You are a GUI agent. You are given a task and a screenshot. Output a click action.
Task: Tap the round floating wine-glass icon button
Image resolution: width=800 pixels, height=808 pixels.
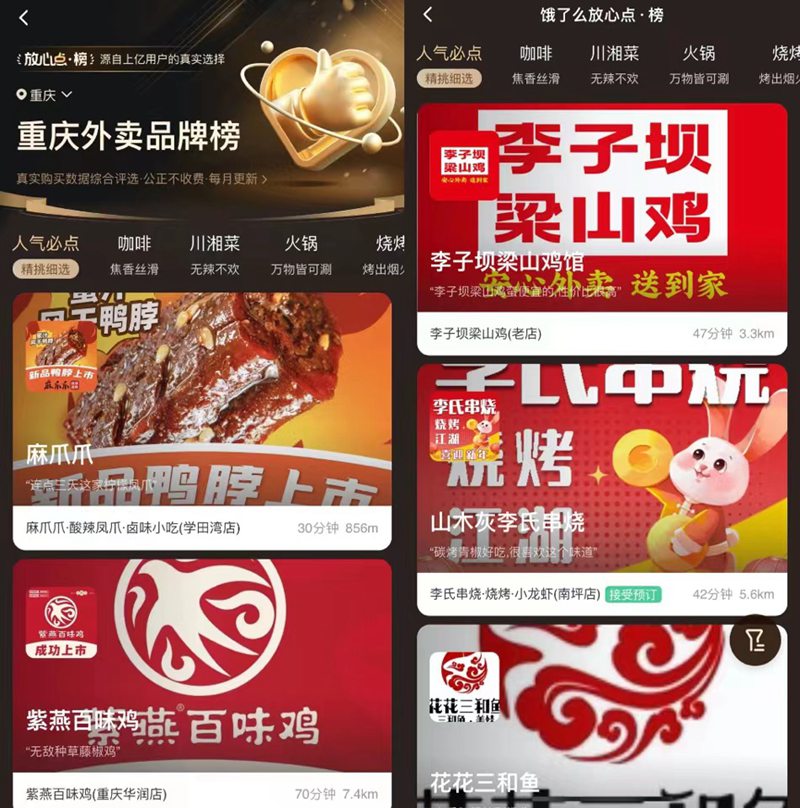pos(754,640)
